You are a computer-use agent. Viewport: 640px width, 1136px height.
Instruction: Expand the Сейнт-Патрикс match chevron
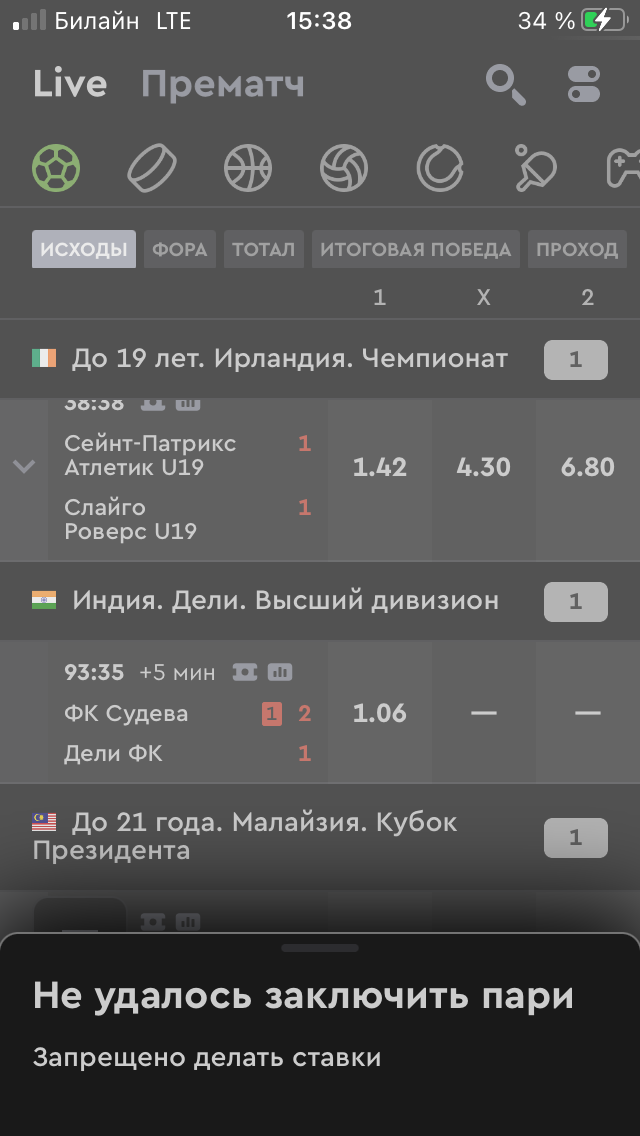coord(24,467)
